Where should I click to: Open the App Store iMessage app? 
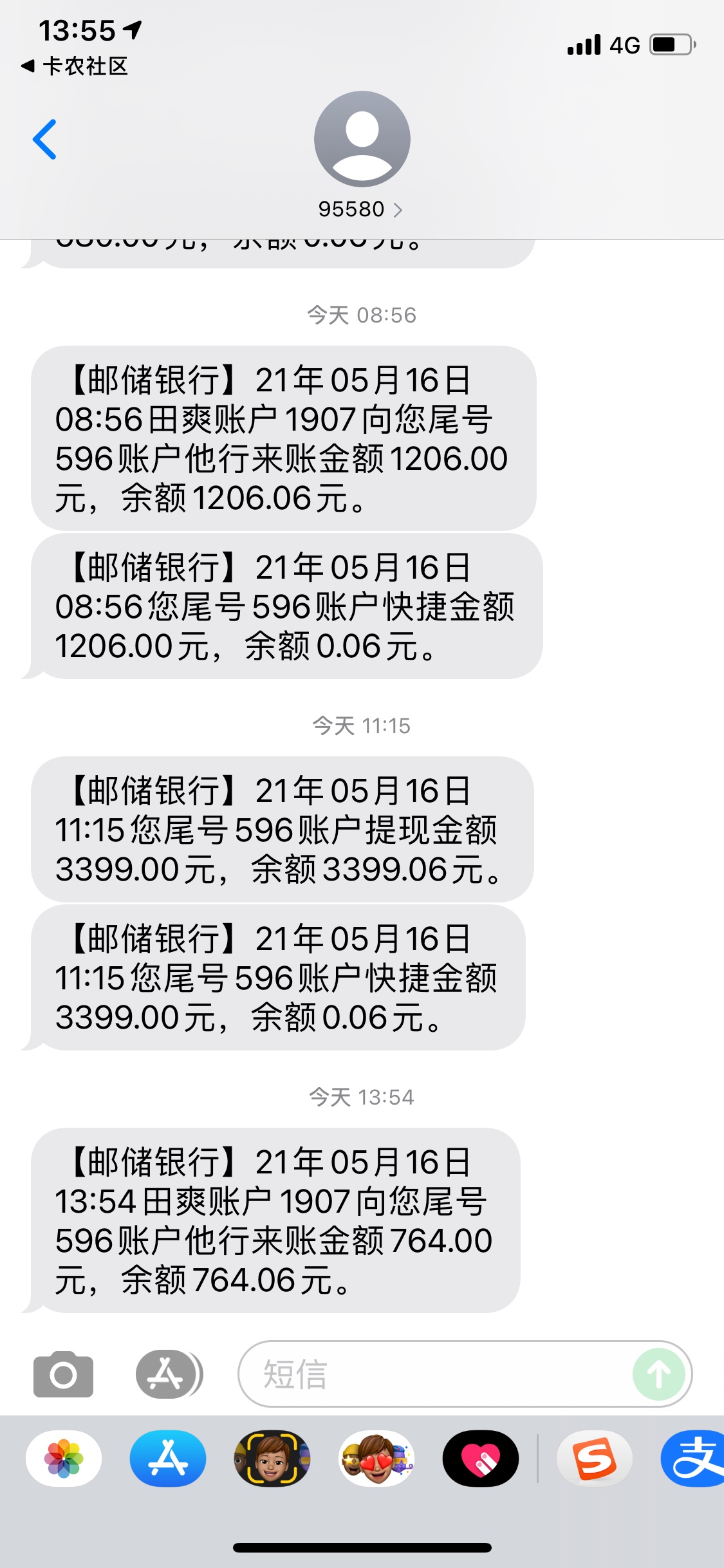(x=168, y=1458)
